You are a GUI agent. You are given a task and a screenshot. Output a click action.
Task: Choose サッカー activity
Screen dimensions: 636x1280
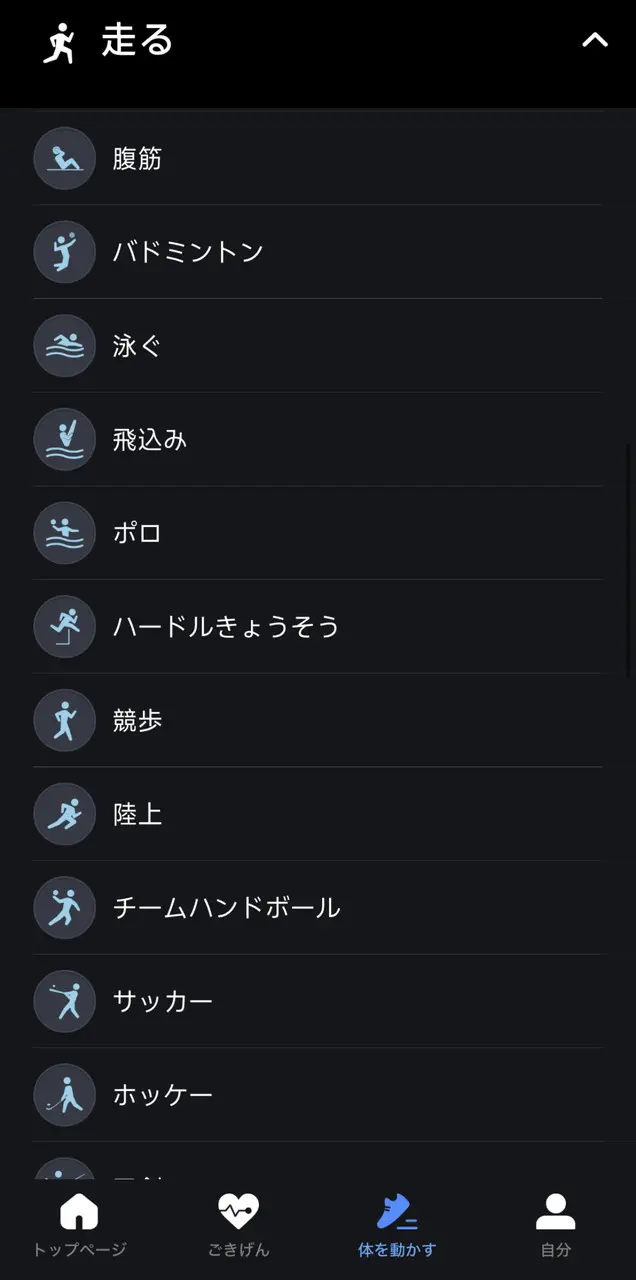click(x=318, y=1002)
